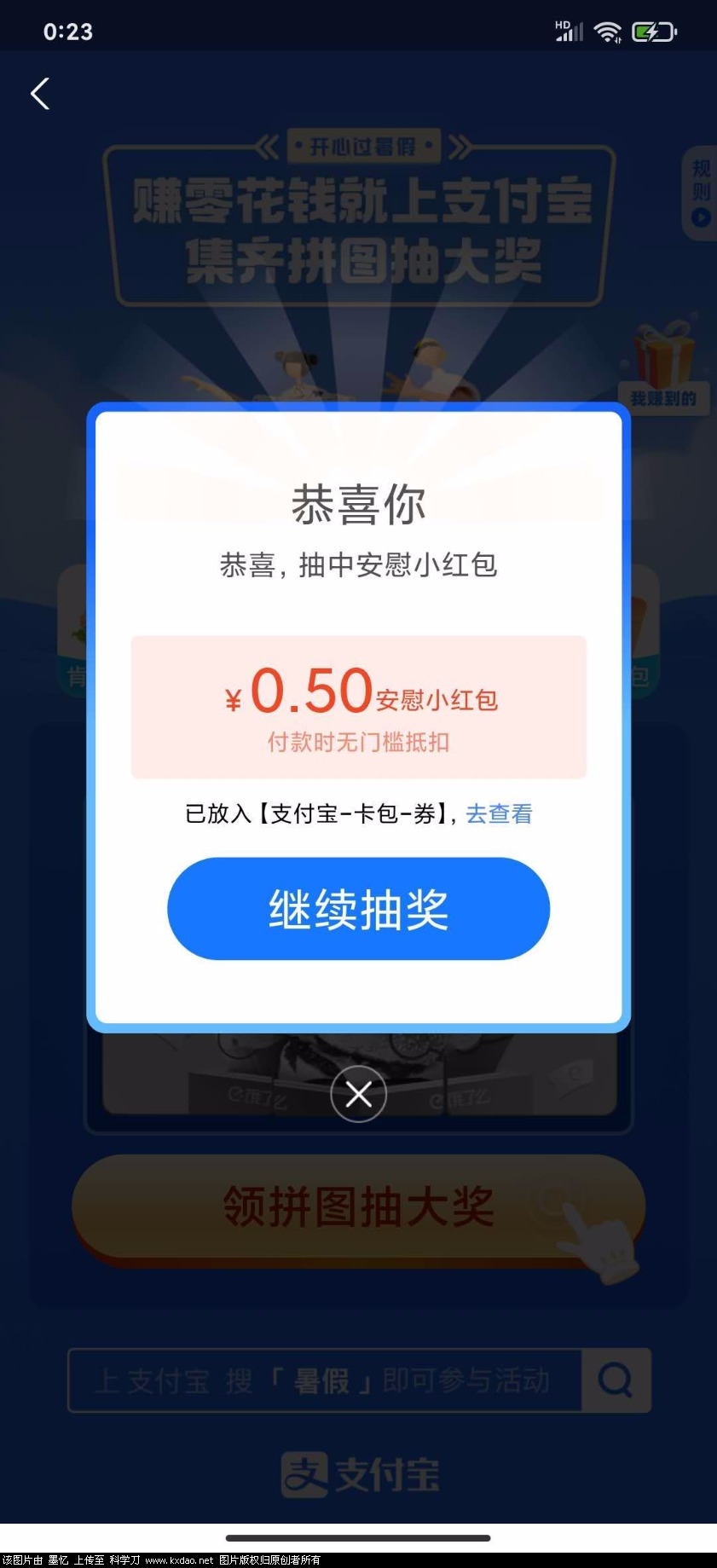This screenshot has width=717, height=1568.
Task: Play the rules video via the play icon
Action: click(x=699, y=217)
